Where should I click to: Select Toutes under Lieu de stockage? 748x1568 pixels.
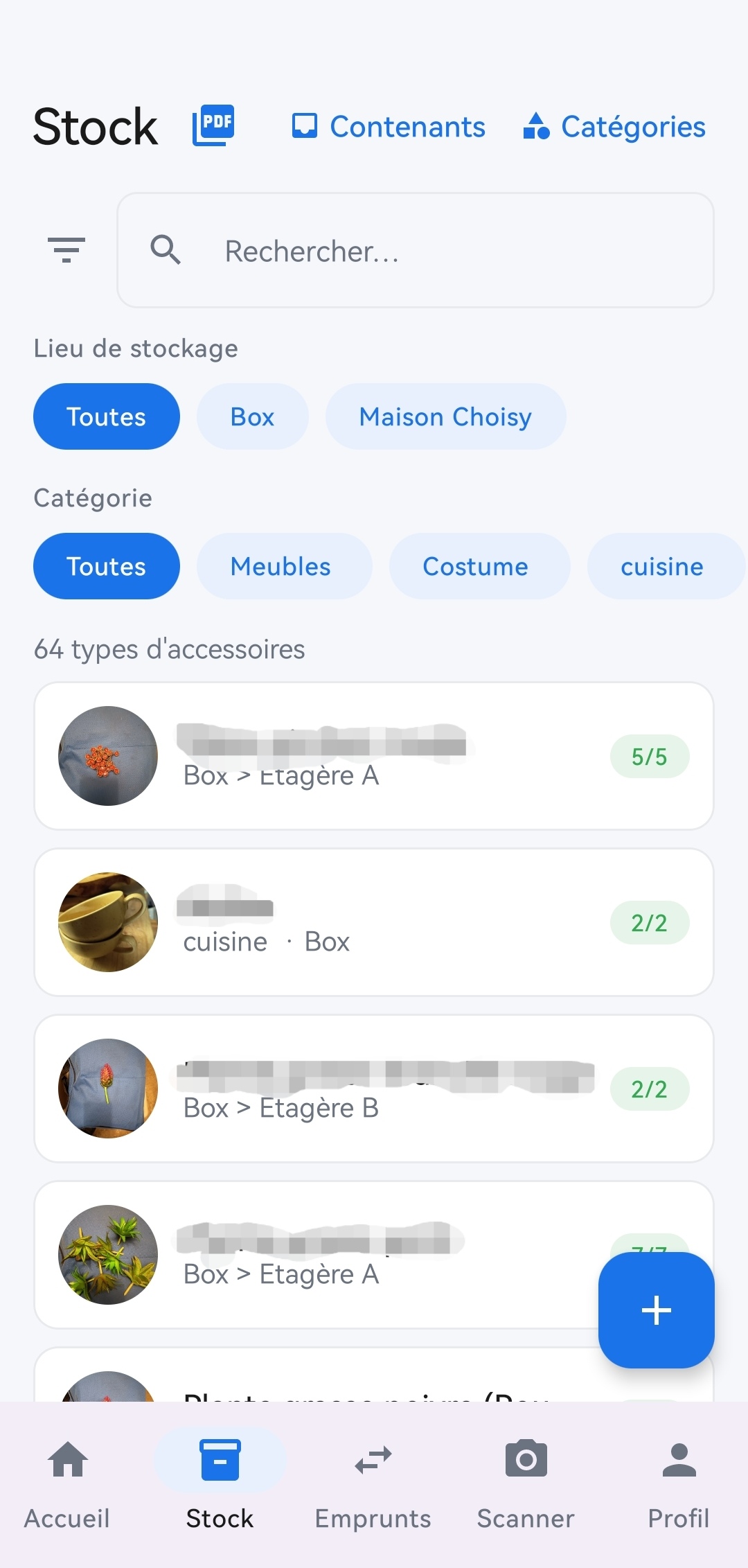106,416
